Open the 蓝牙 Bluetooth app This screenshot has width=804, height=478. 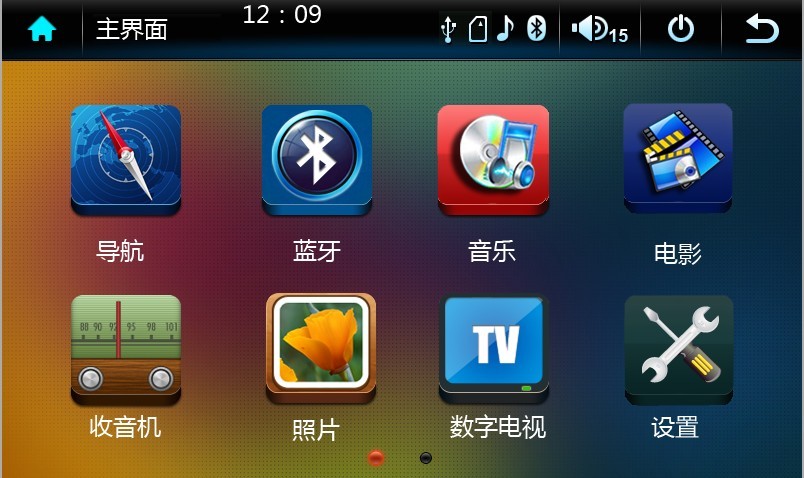coord(316,160)
